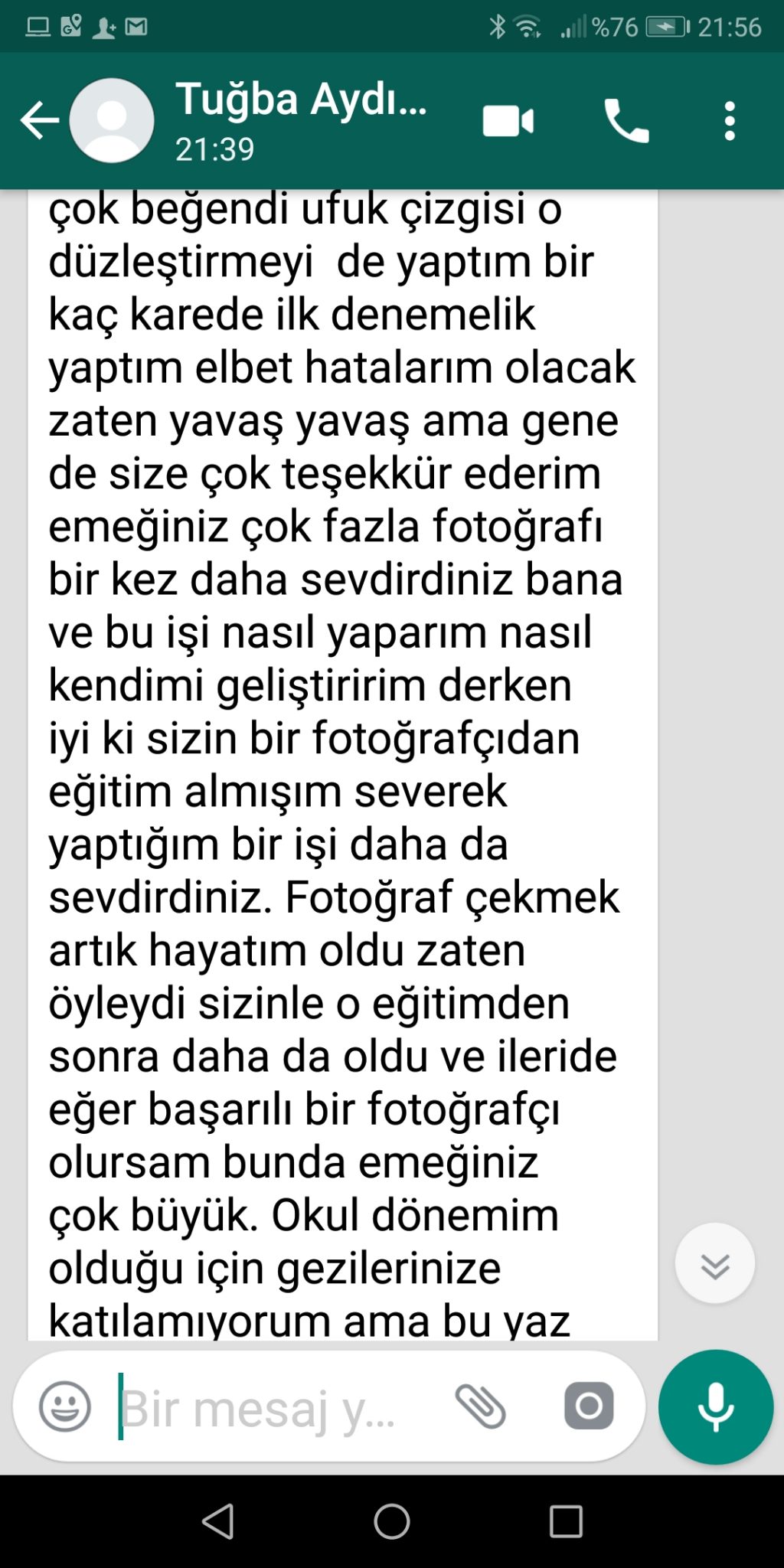Screen dimensions: 784x1568
Task: Tap the microphone voice message button
Action: click(716, 1406)
